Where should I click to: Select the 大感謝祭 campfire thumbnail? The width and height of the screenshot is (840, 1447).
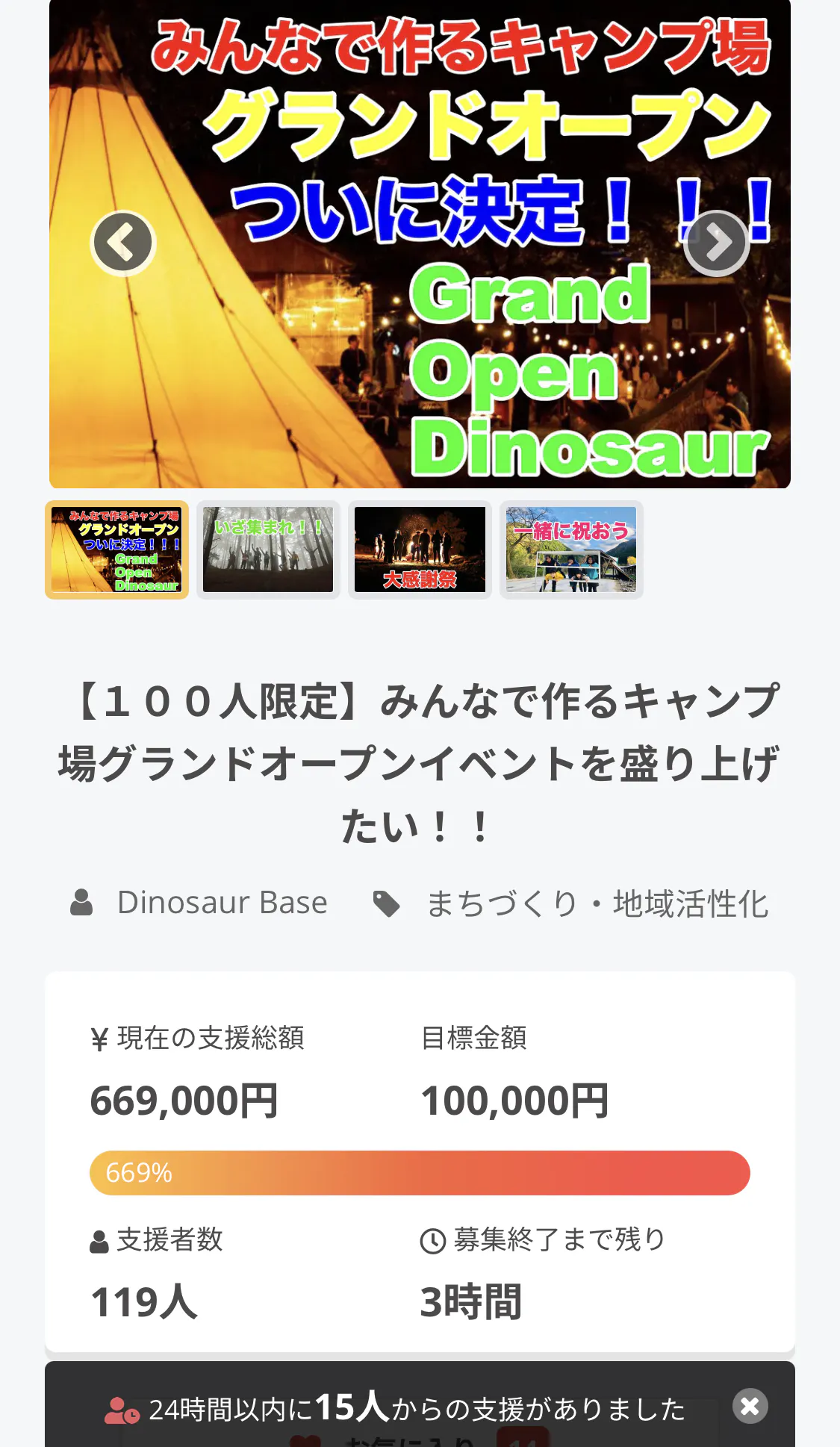[420, 550]
